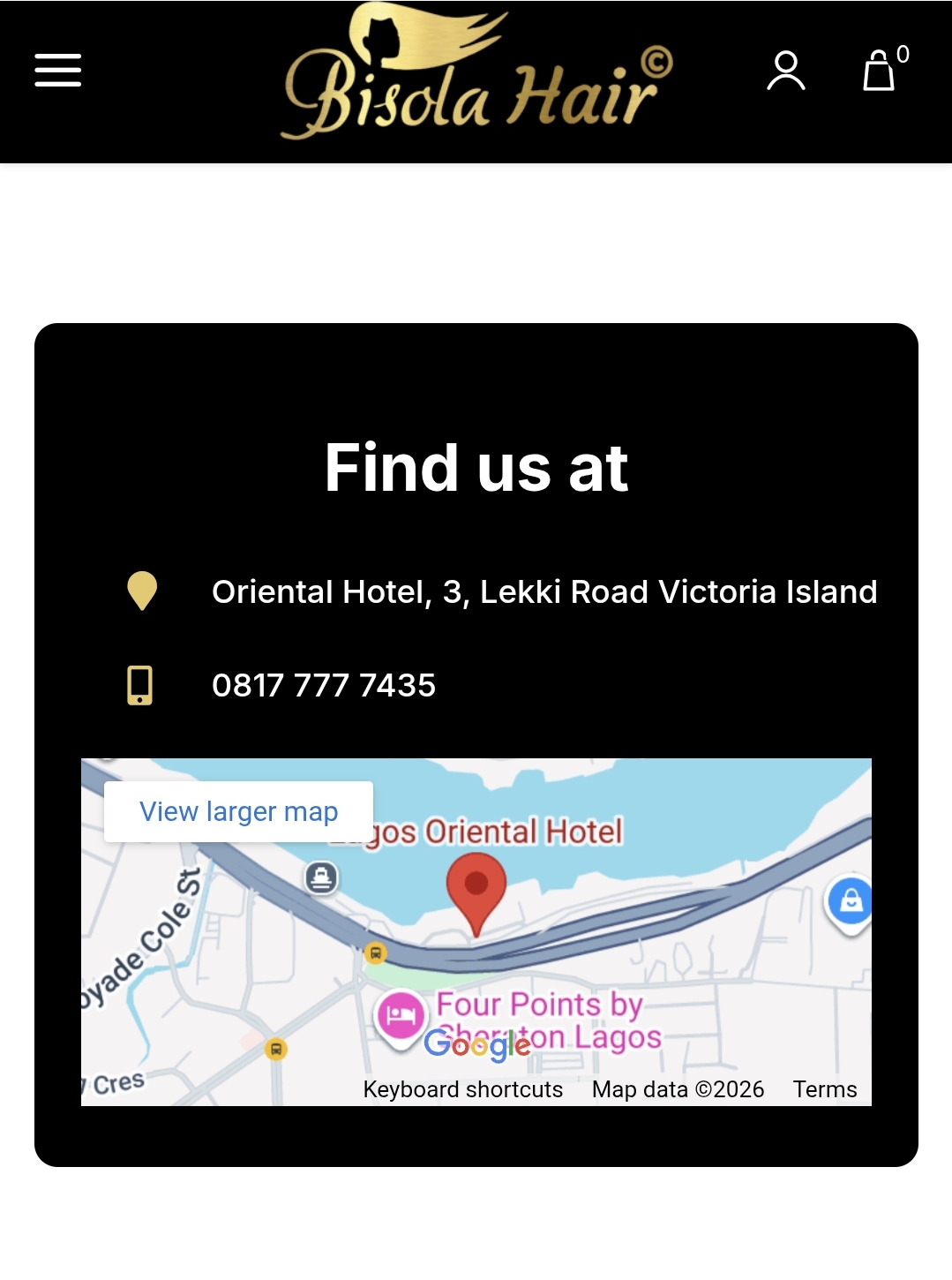Open Keyboard shortcuts on the map
952x1280 pixels.
click(x=462, y=1089)
